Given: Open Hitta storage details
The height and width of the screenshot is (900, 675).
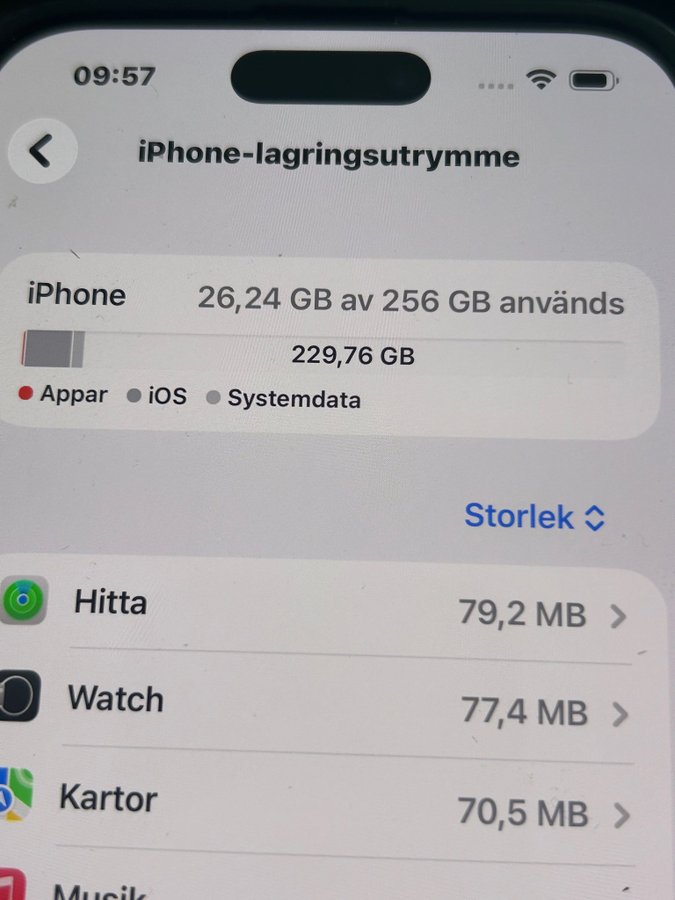Looking at the screenshot, I should click(x=330, y=607).
